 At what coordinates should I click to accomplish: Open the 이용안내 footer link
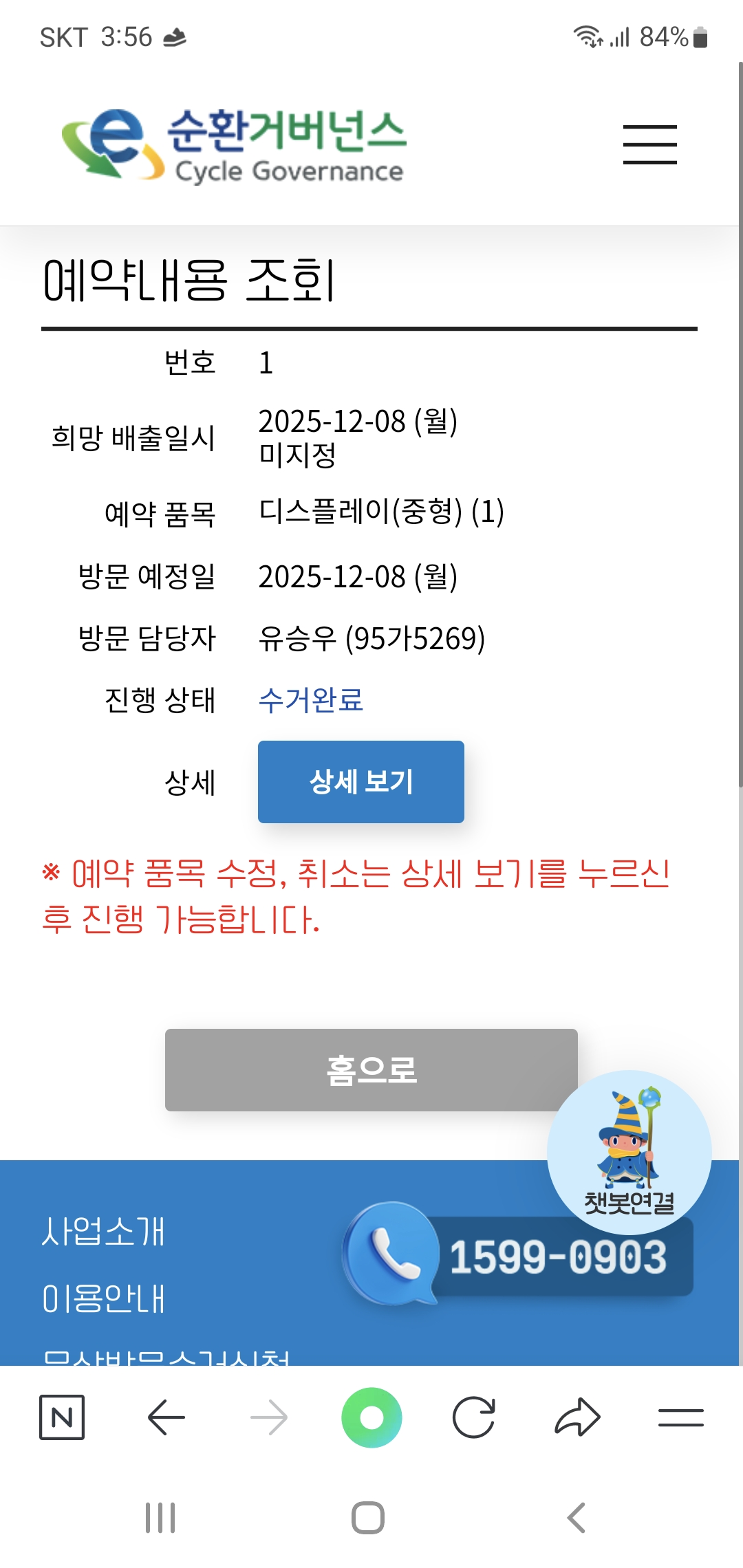click(x=103, y=1299)
